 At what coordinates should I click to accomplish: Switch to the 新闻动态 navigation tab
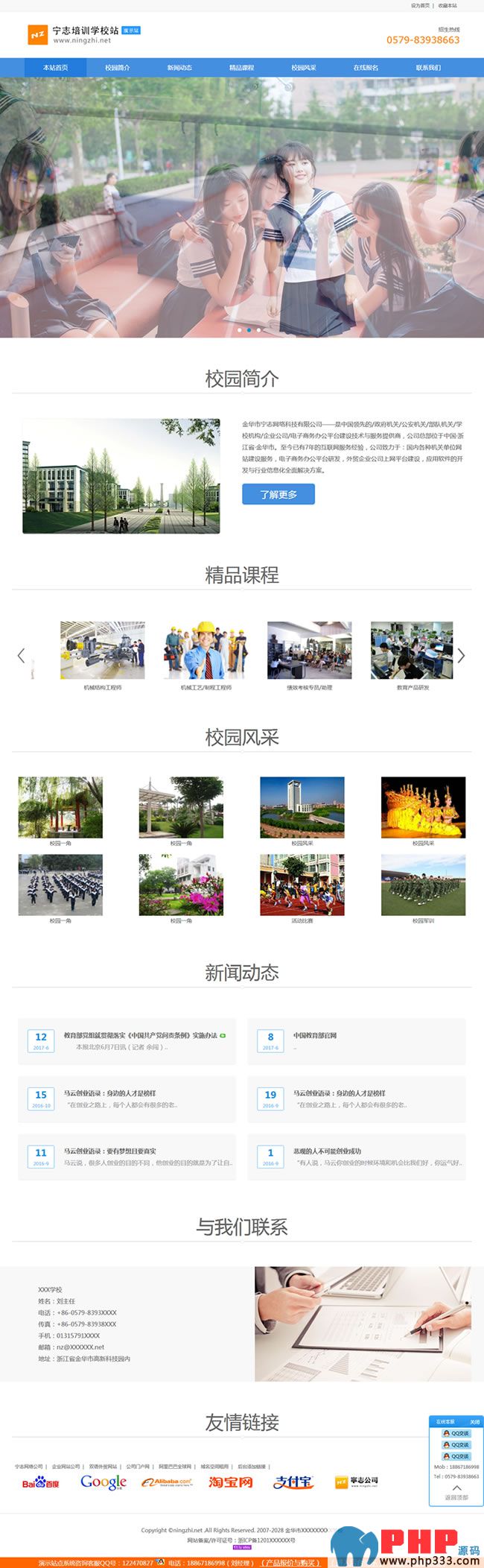179,68
